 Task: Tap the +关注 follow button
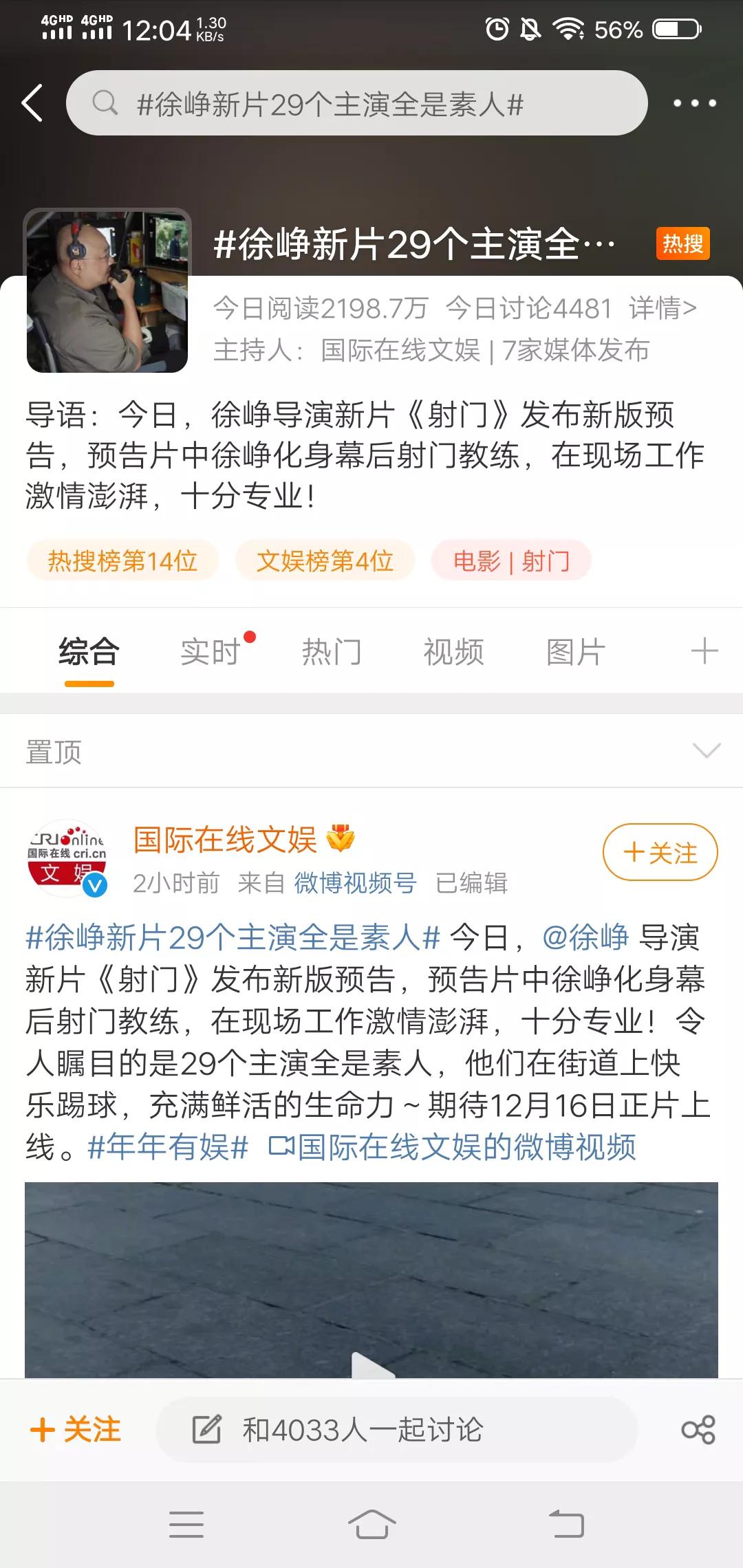tap(658, 851)
